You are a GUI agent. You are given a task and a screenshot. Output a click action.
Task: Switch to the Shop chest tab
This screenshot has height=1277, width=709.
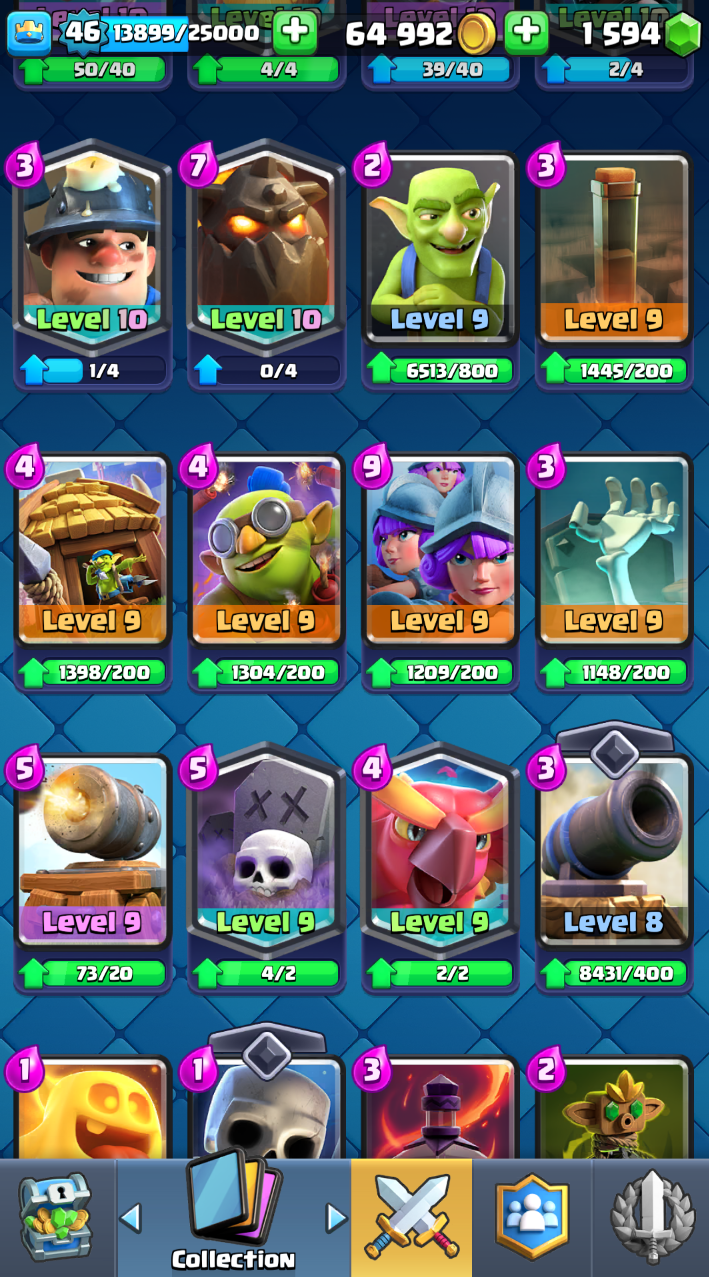coord(57,1217)
